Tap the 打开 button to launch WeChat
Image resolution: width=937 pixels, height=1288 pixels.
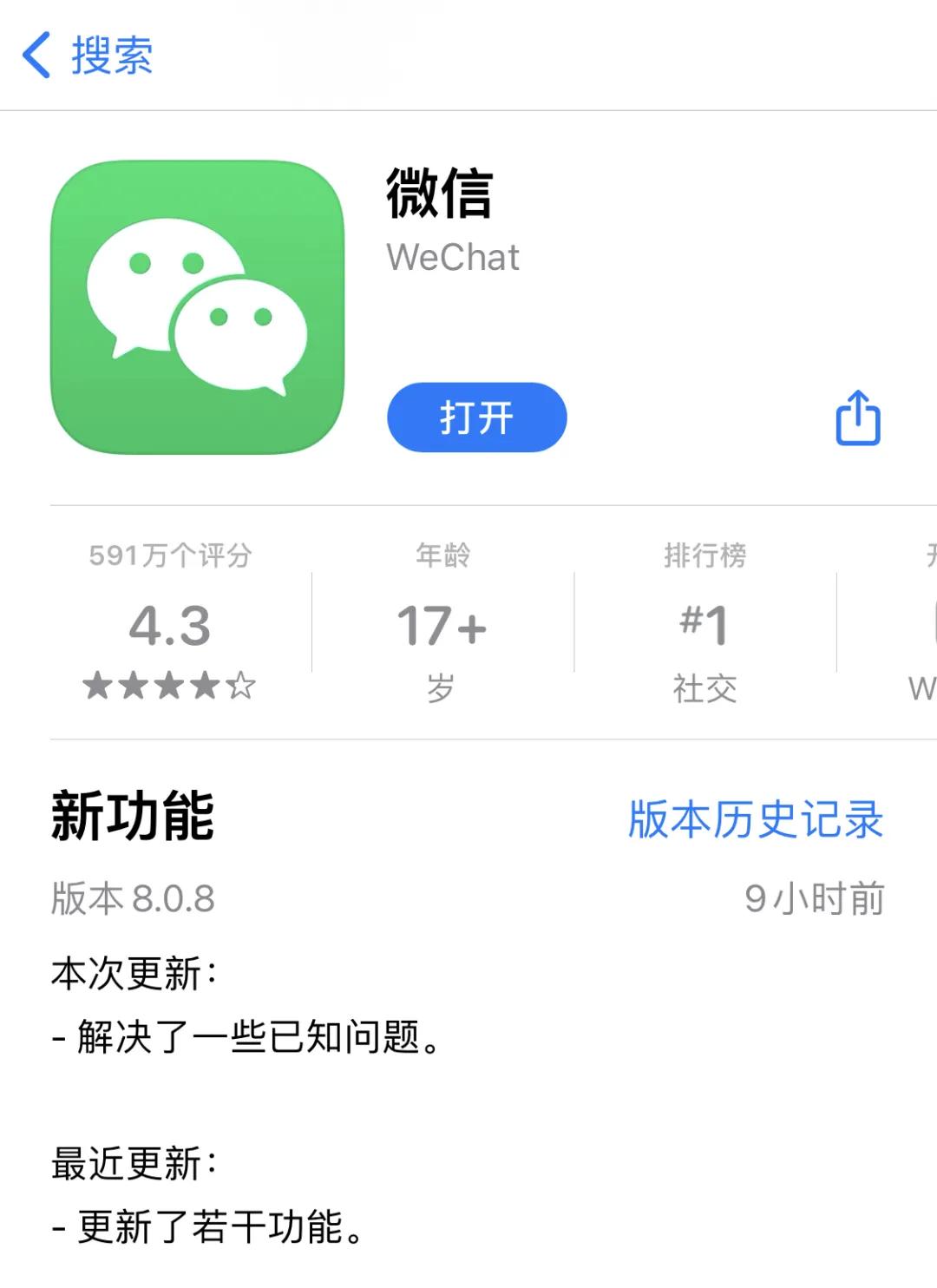pos(478,417)
